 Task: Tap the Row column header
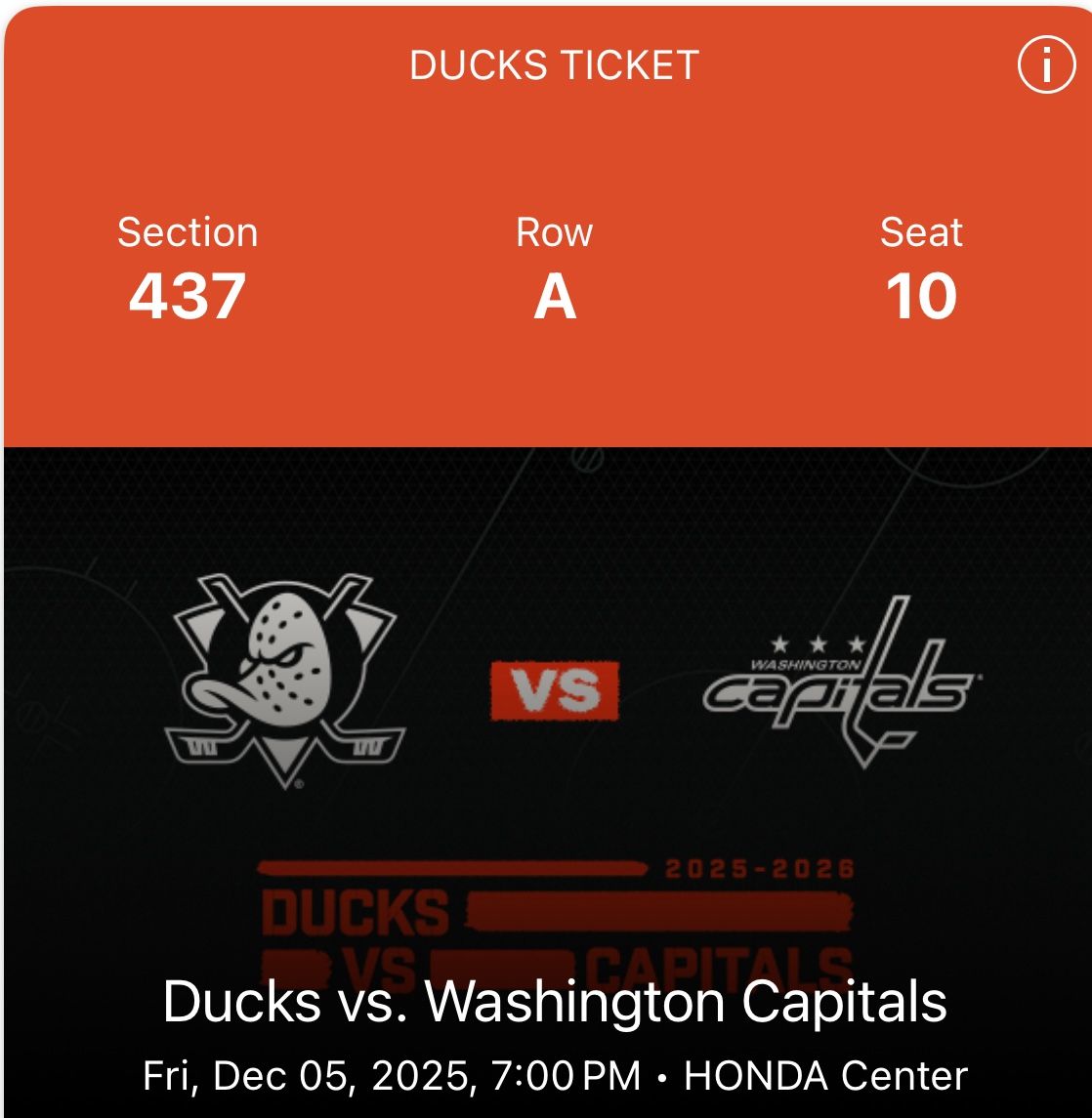[x=553, y=232]
